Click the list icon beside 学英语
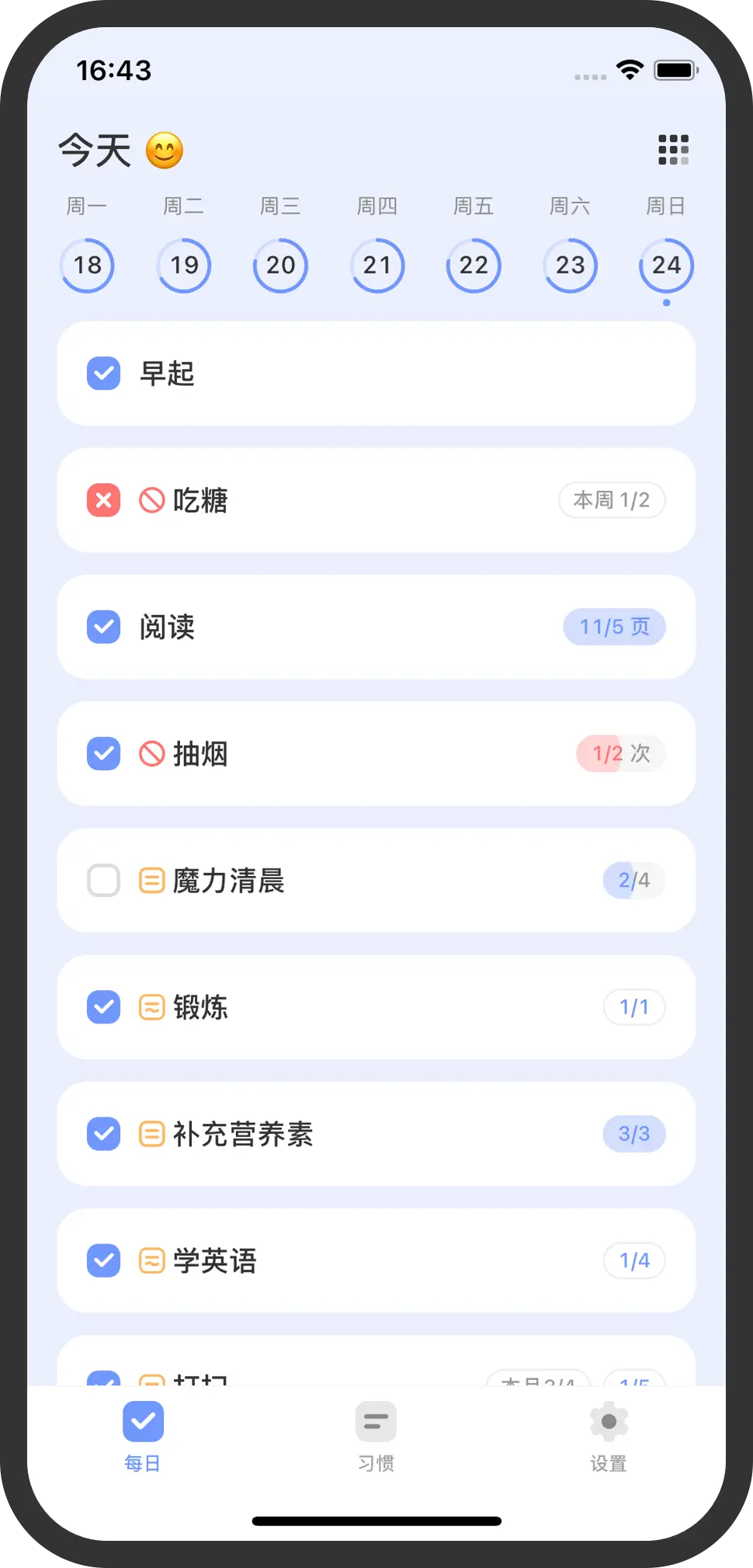 (x=152, y=1260)
